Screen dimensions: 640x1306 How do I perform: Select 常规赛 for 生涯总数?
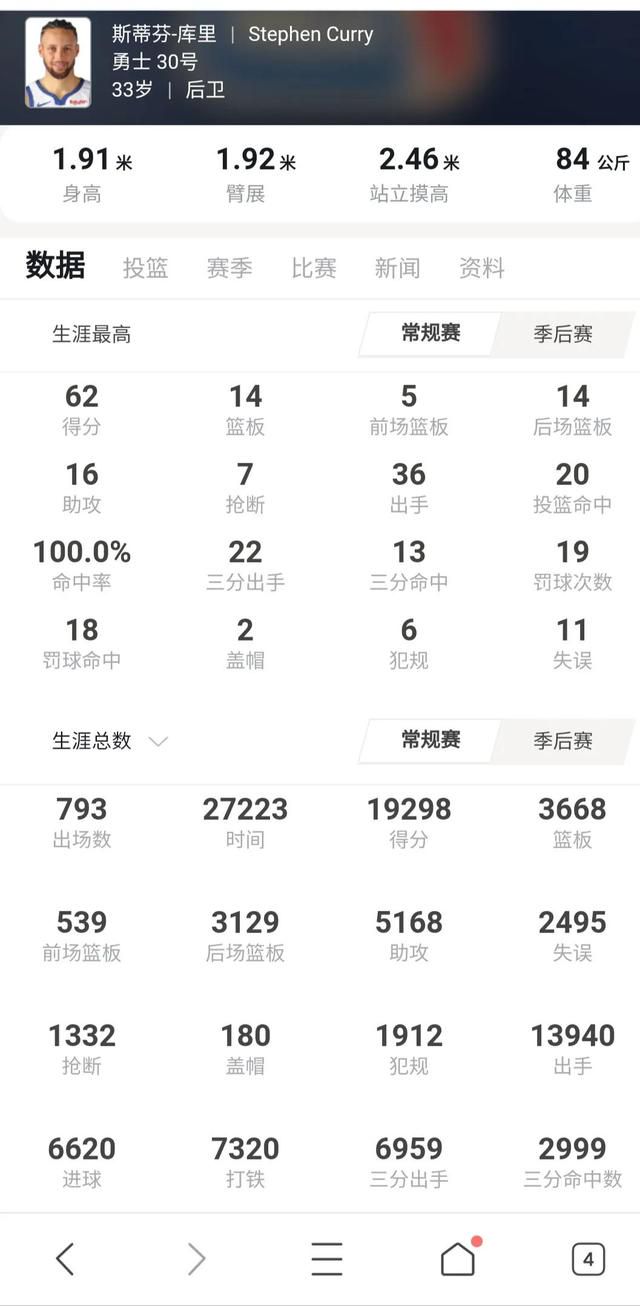click(x=431, y=740)
